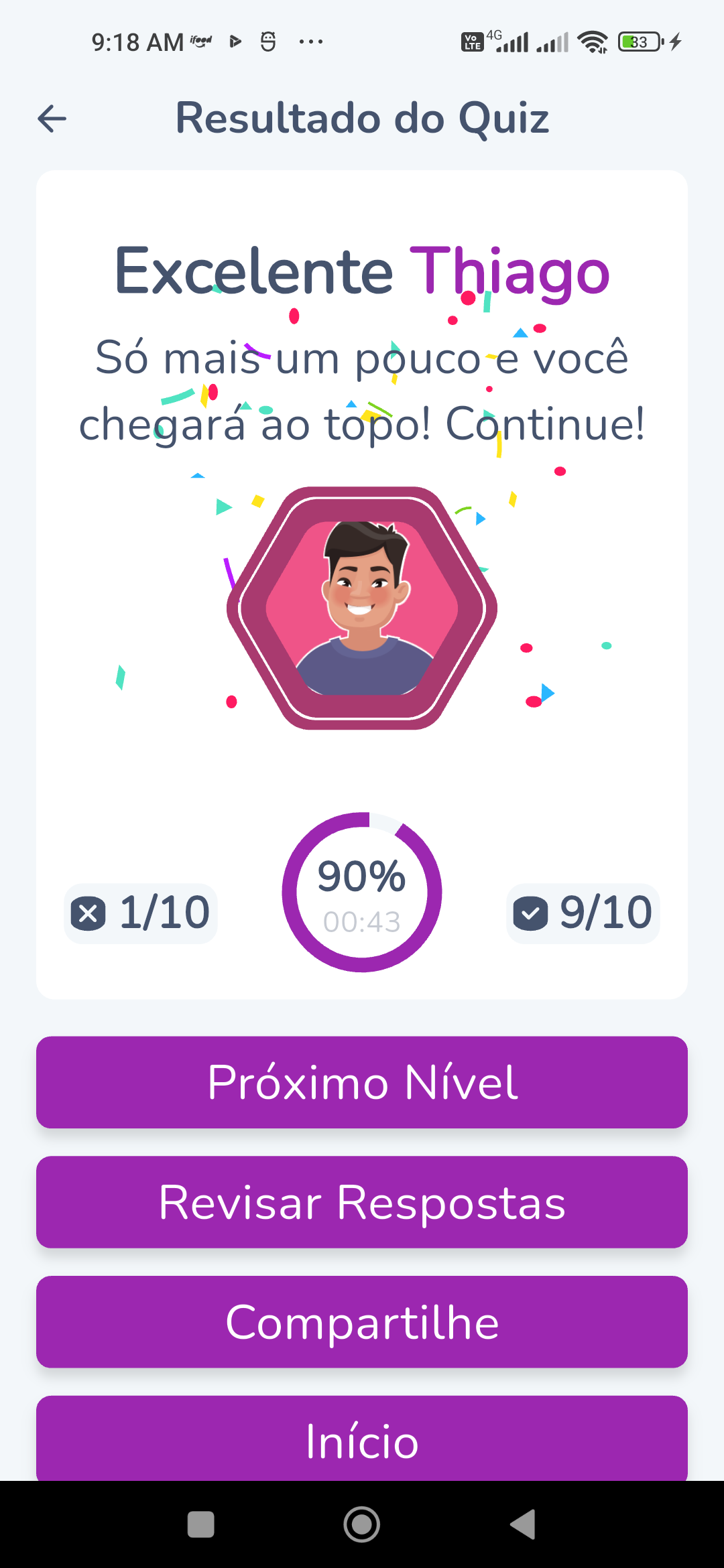Continue to Próximo Nível
Screen dimensions: 724x1568
point(362,1082)
